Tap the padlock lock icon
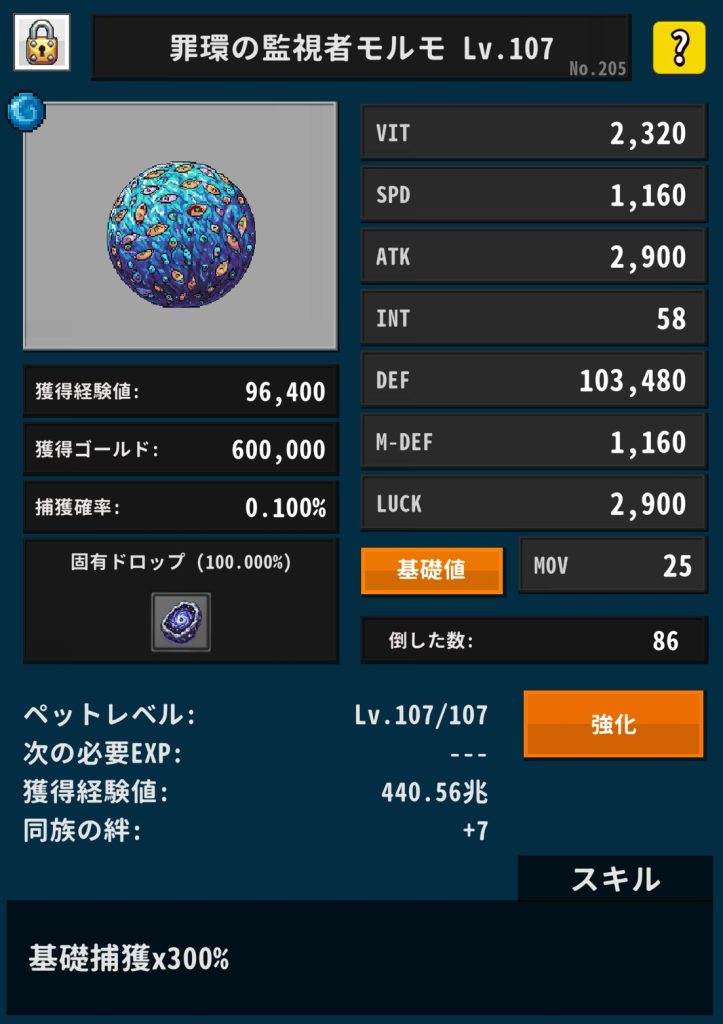 (x=41, y=43)
